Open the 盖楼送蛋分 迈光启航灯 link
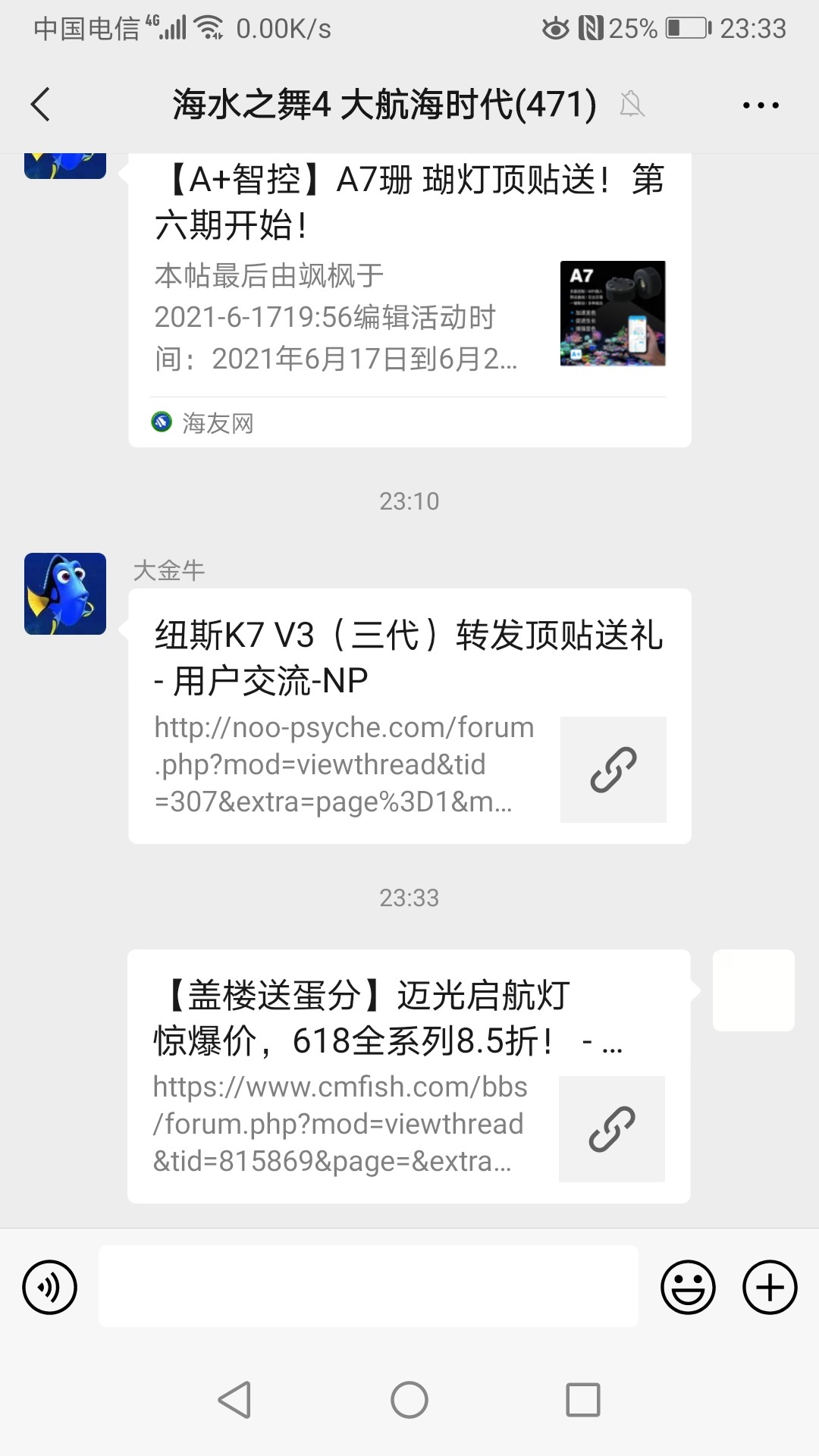This screenshot has width=819, height=1456. pyautogui.click(x=408, y=1075)
